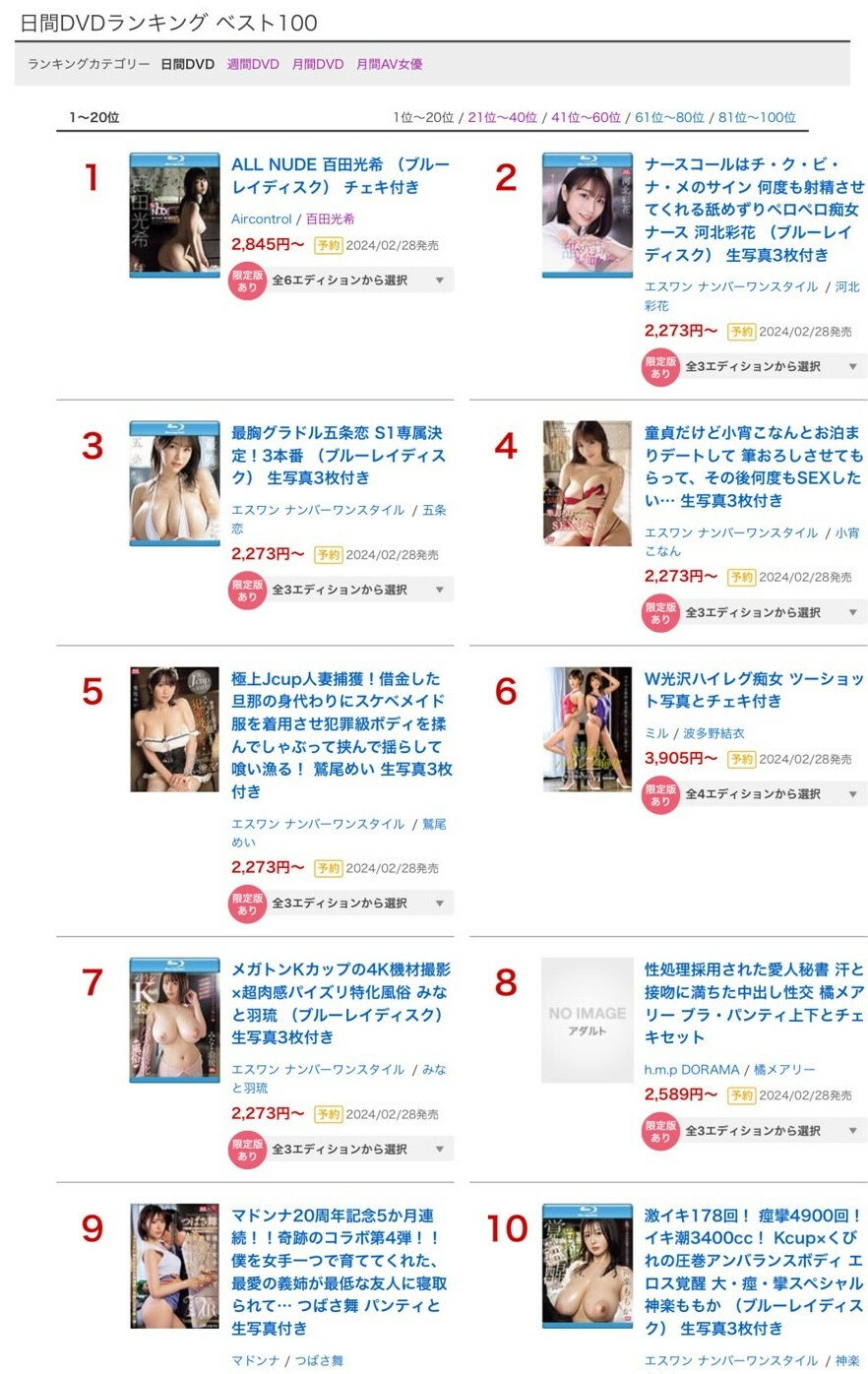Open the つばさ舞 performer link

[319, 1361]
